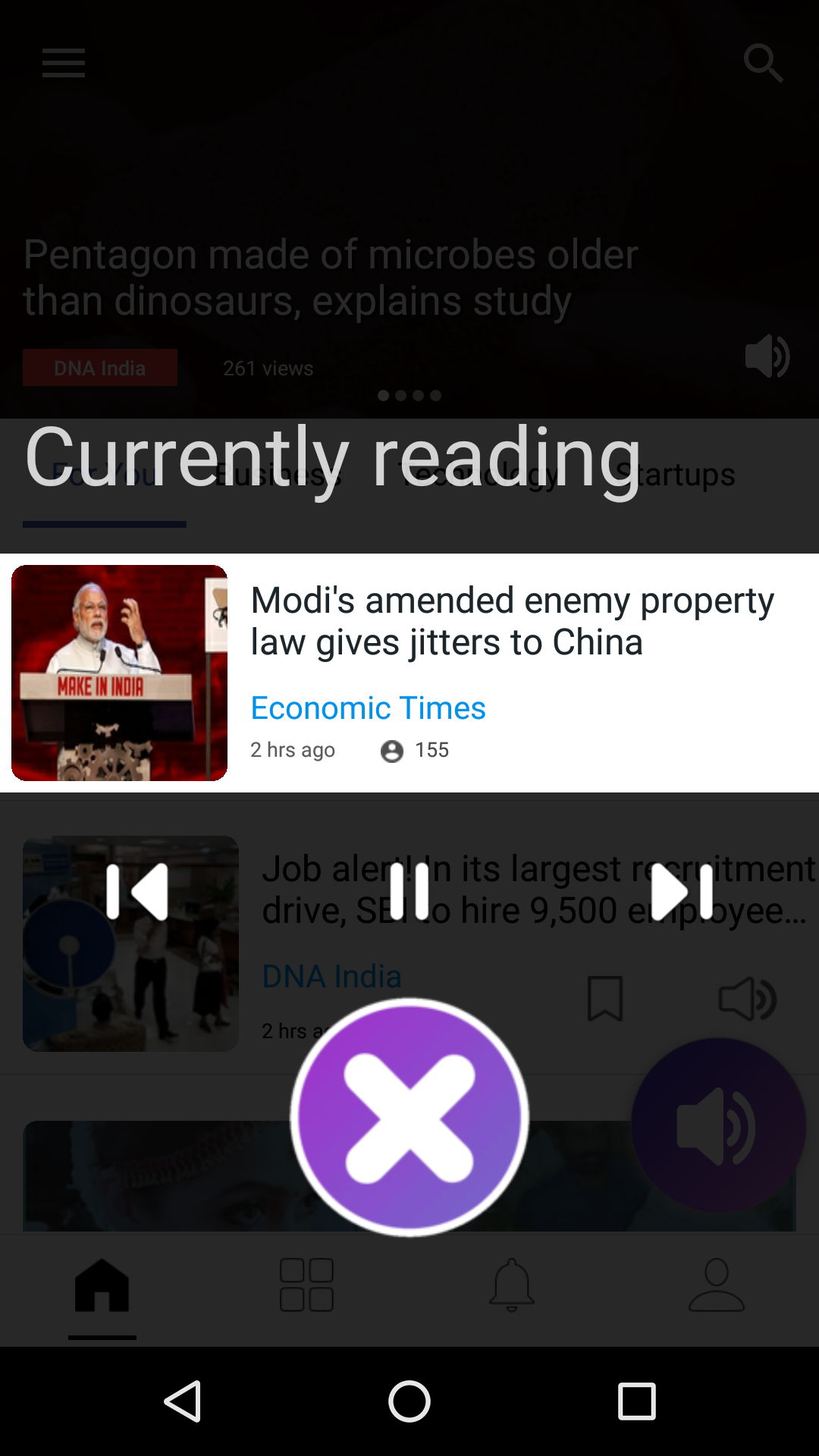
Task: Skip to the next article audio
Action: click(682, 892)
